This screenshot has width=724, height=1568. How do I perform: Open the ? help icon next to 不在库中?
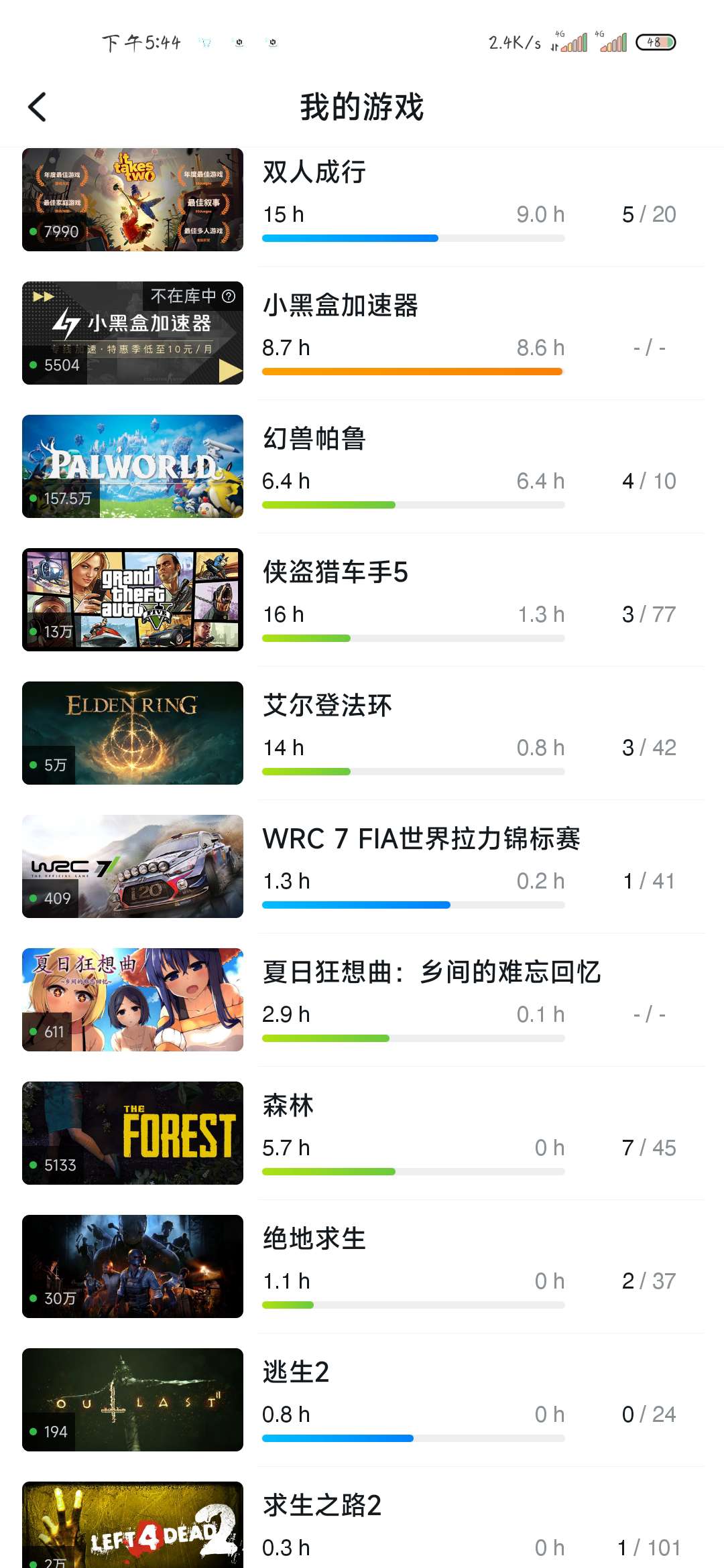tap(229, 297)
